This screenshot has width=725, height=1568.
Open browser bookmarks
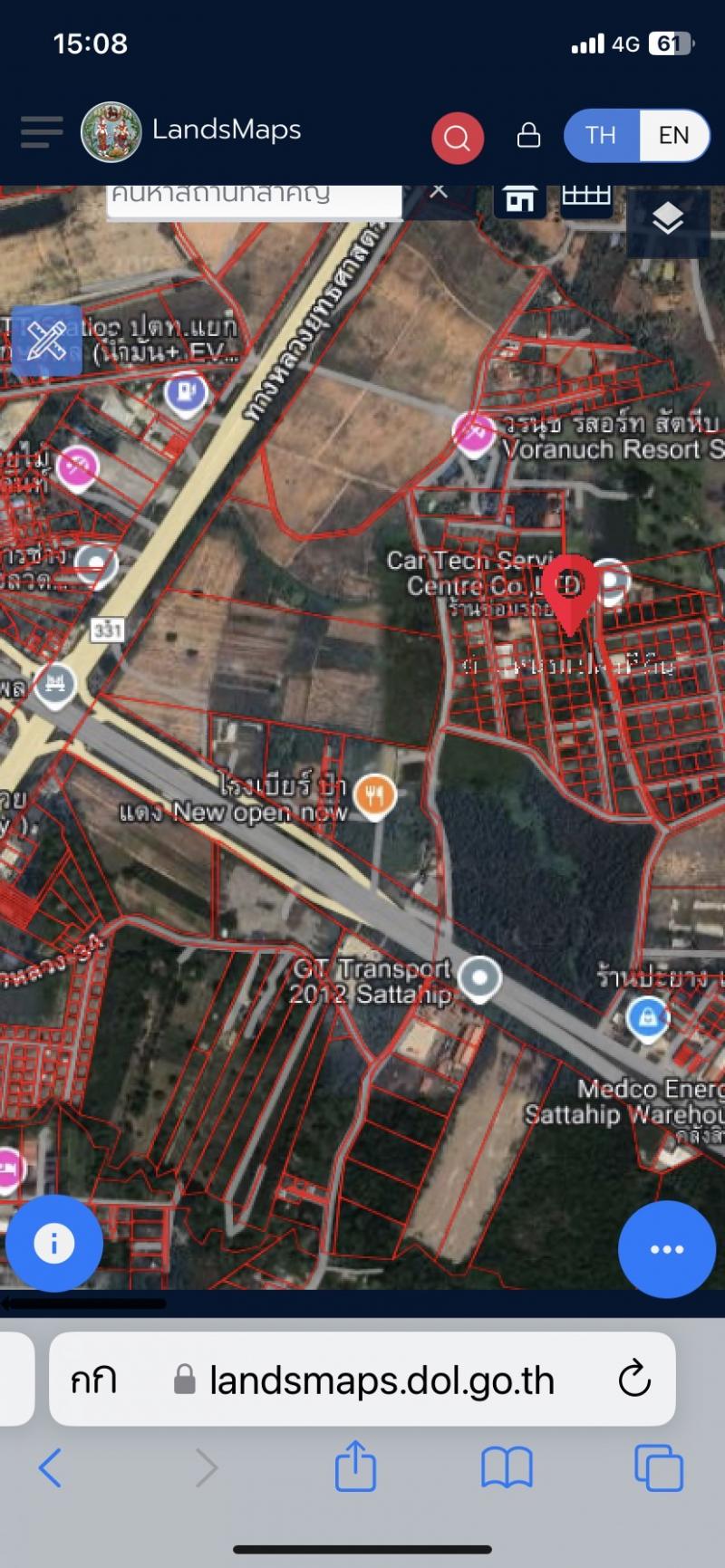point(507,1467)
